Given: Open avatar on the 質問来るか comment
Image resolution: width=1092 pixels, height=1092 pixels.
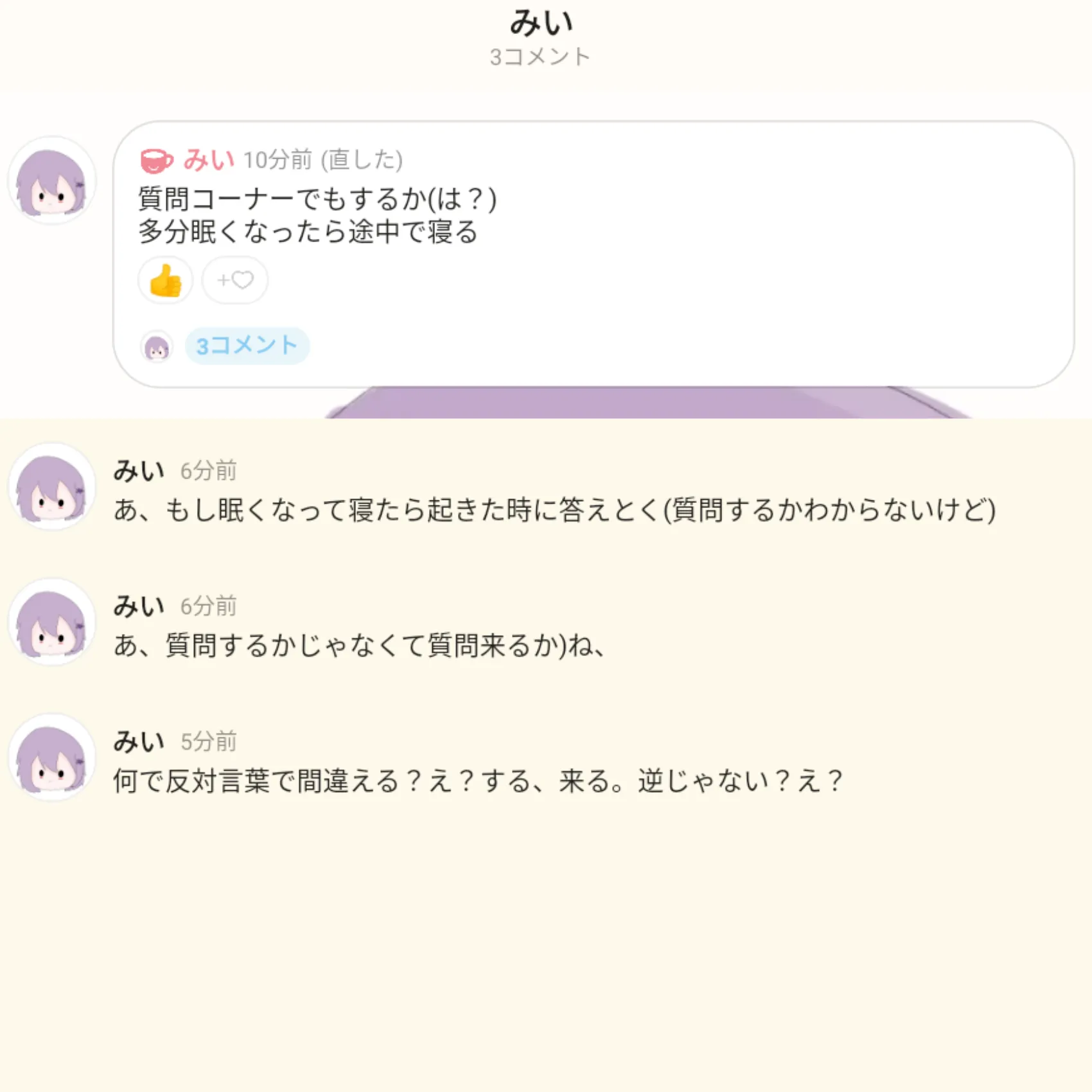Looking at the screenshot, I should click(x=51, y=622).
